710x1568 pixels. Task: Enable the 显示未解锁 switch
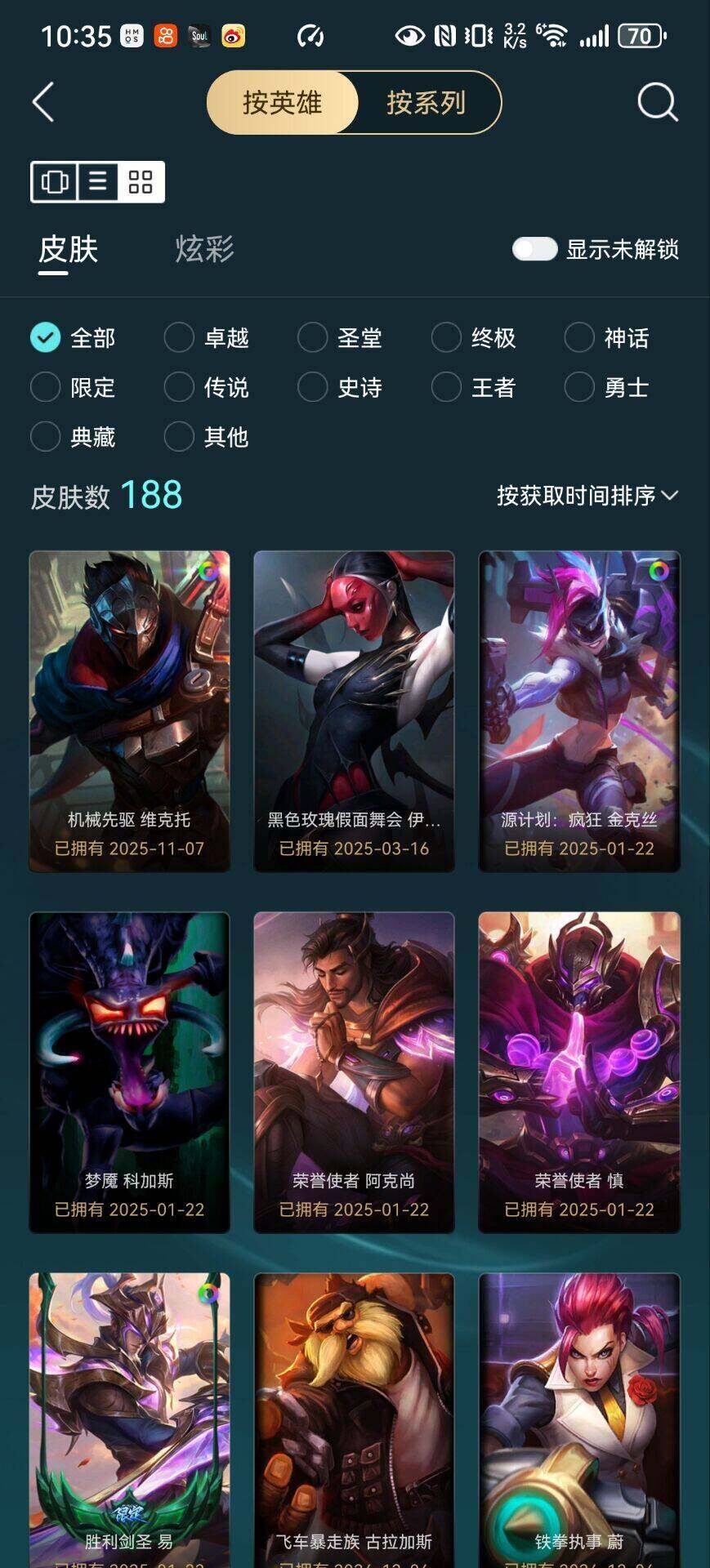[534, 249]
